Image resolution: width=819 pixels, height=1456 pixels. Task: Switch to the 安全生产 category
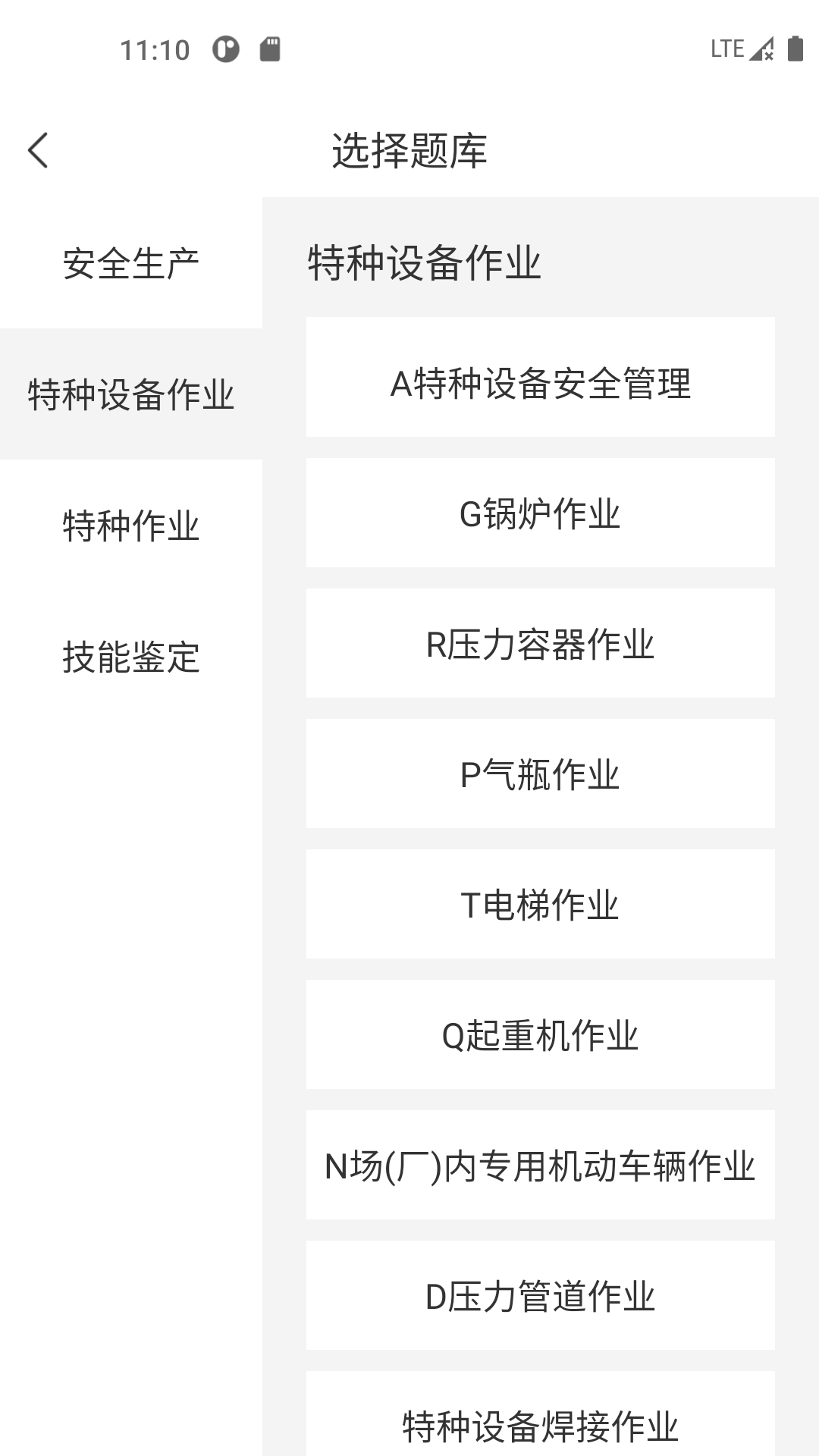130,263
